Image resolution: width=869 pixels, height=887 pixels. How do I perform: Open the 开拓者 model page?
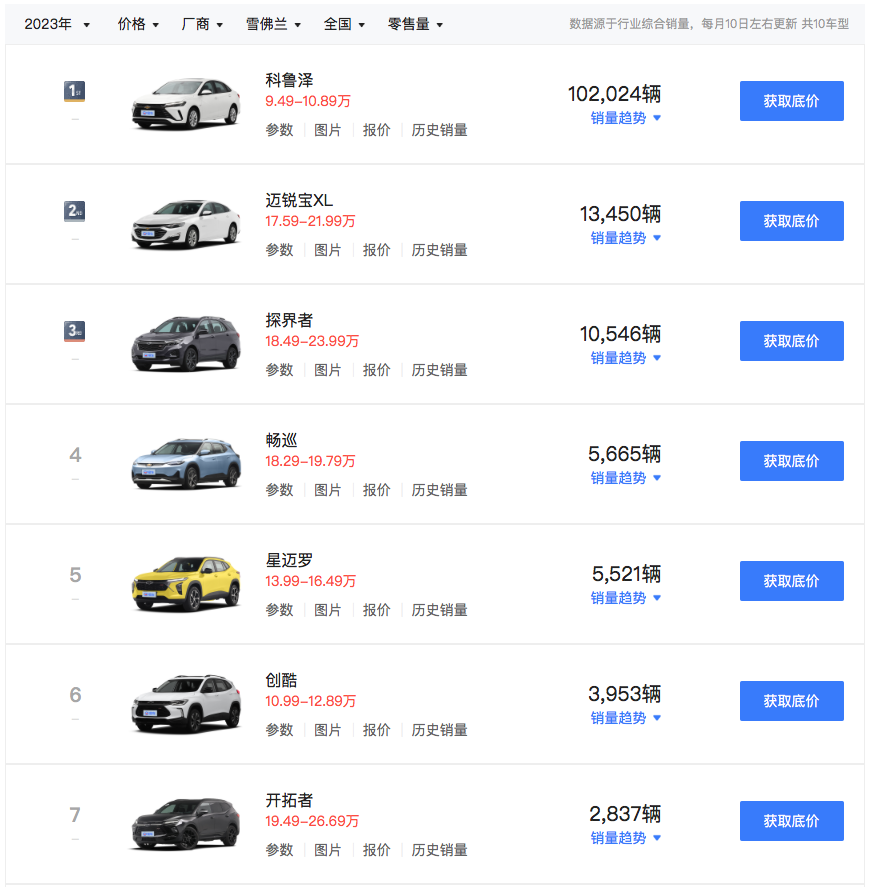point(289,800)
